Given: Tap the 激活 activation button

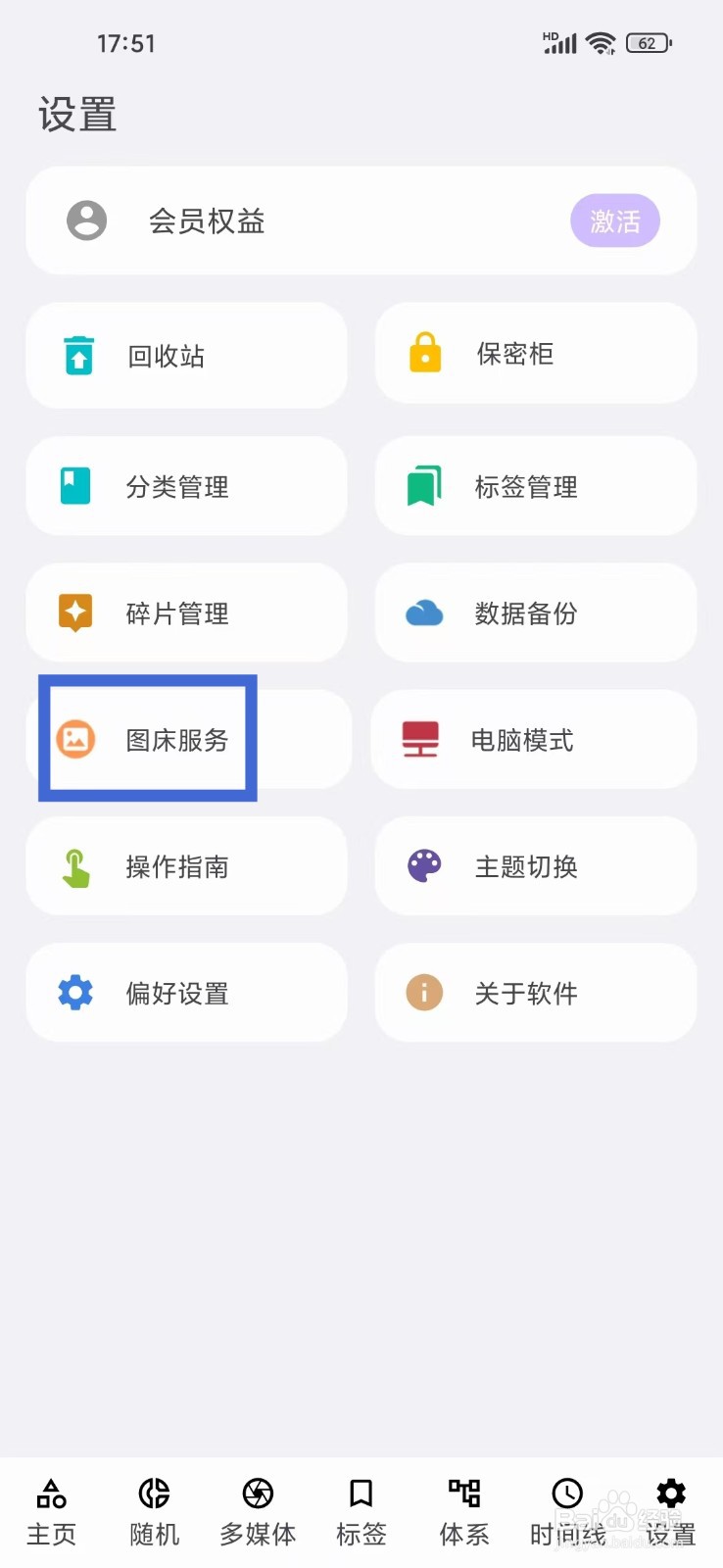Looking at the screenshot, I should pos(615,220).
